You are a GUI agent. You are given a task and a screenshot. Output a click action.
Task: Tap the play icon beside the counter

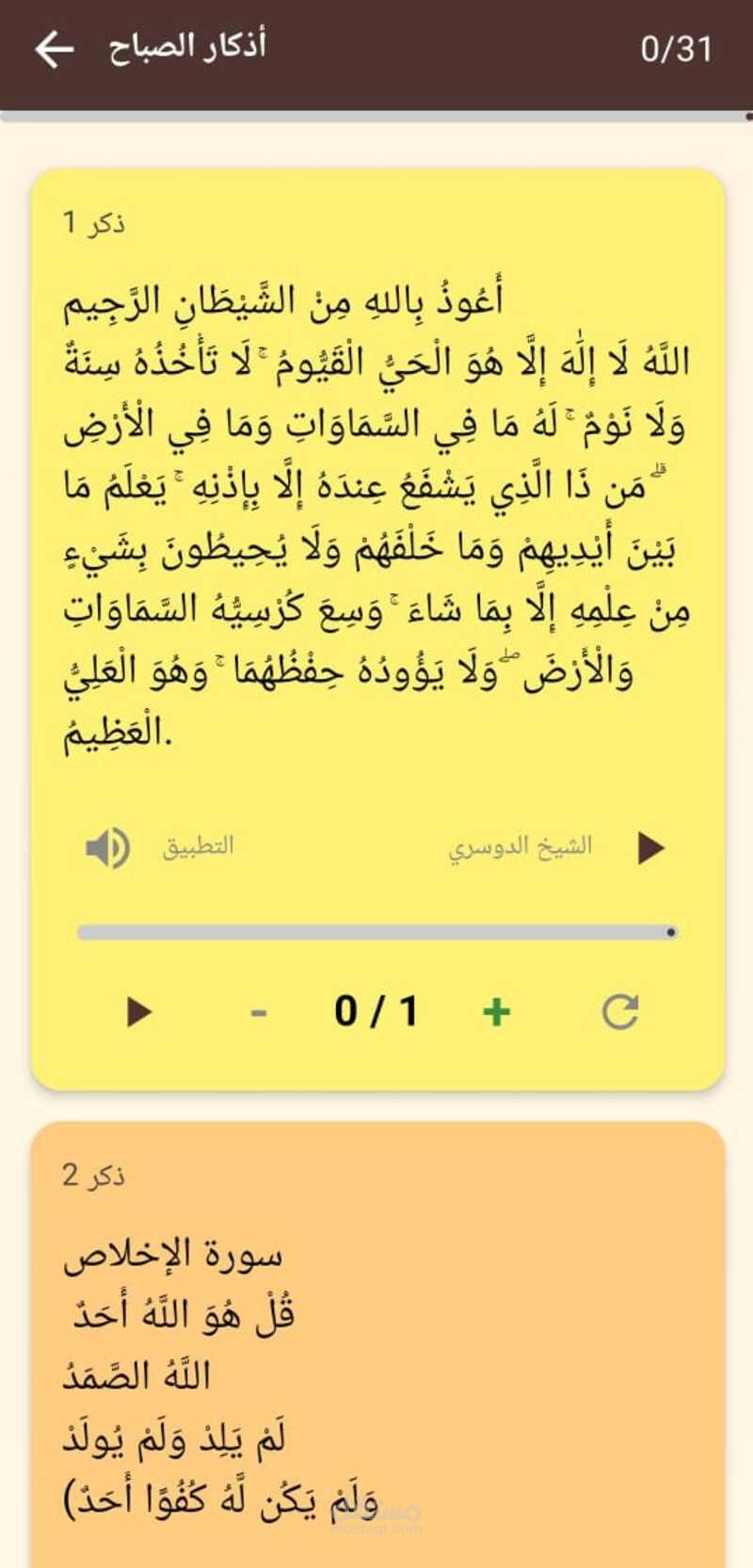click(138, 1012)
